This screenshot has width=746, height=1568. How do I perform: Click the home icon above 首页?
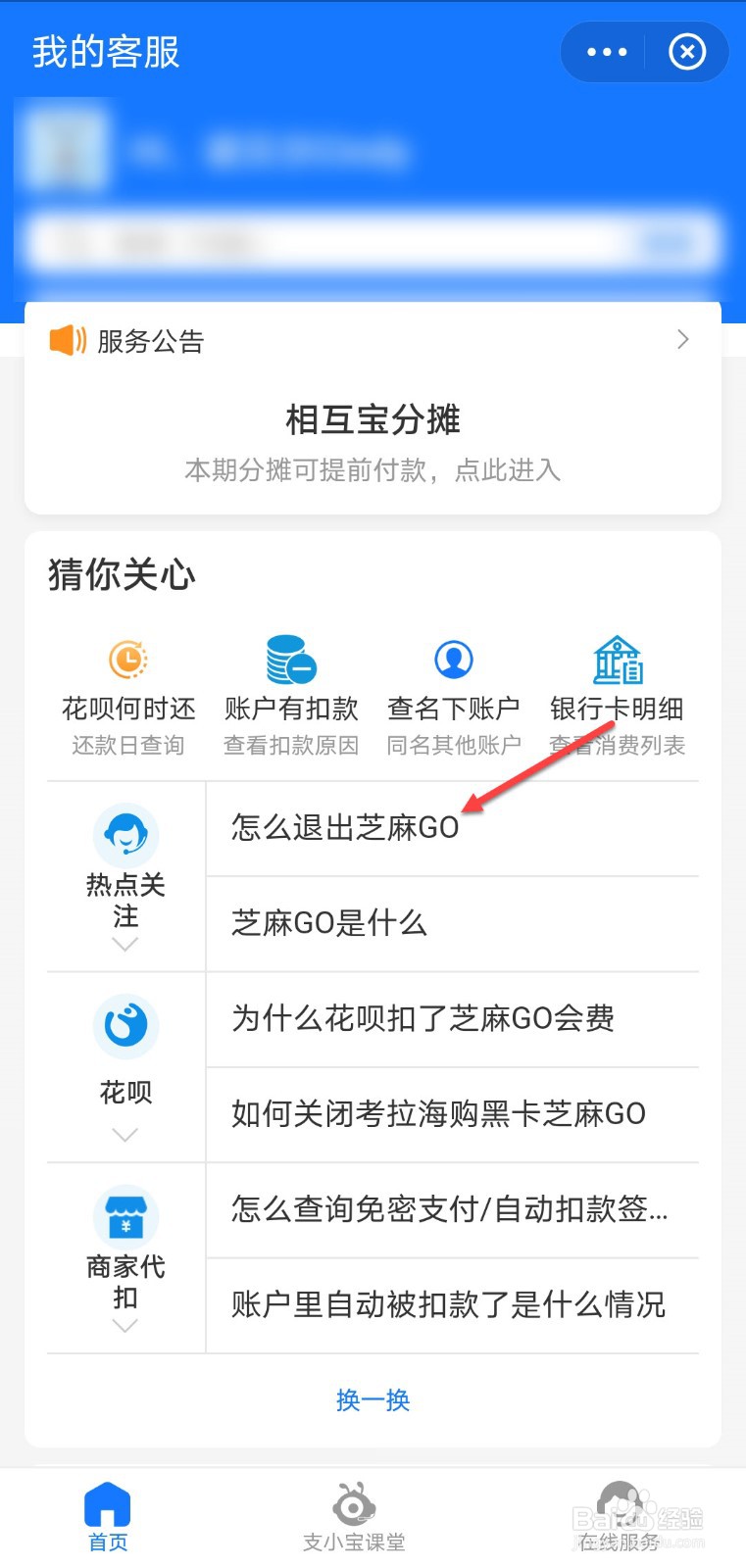(107, 1502)
